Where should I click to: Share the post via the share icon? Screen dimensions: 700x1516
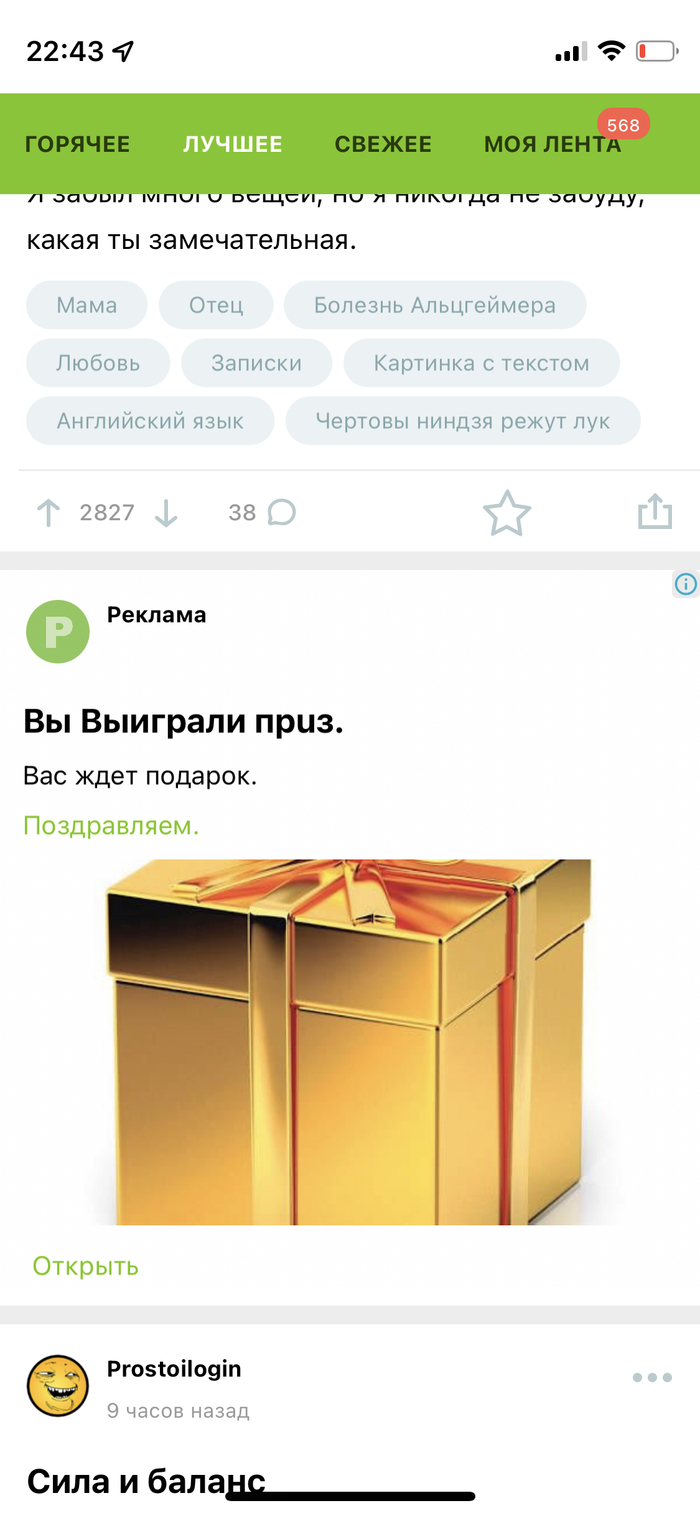[x=655, y=512]
